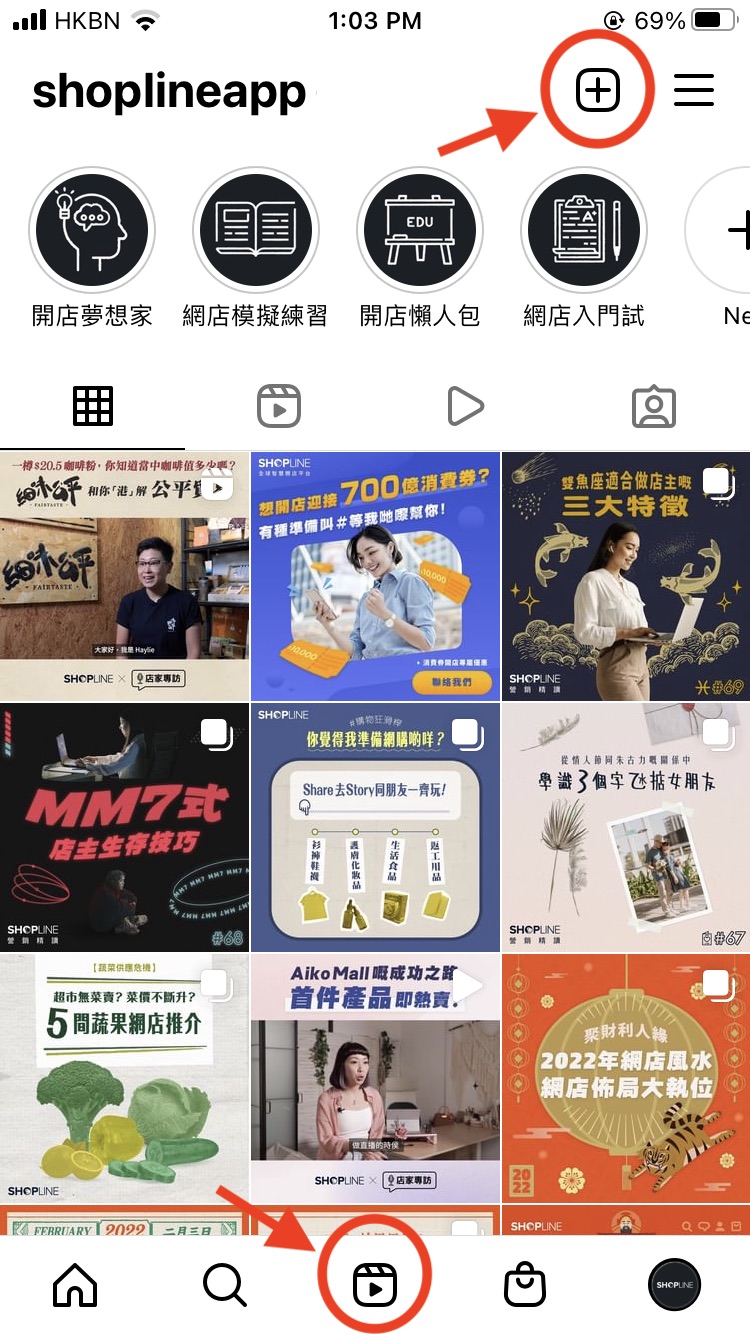This screenshot has width=750, height=1334.
Task: Select the tagged photos icon
Action: [655, 405]
